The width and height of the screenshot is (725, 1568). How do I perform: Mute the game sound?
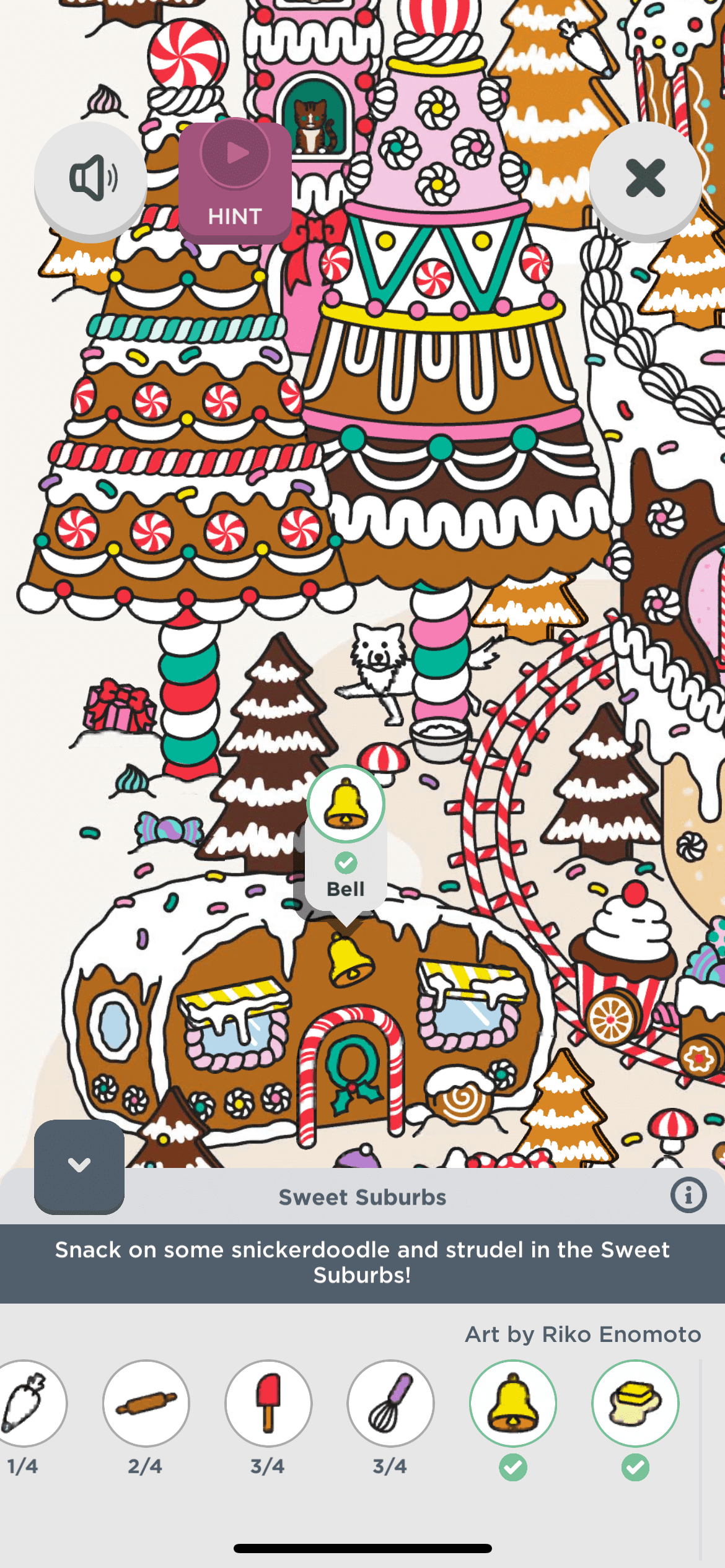[x=90, y=178]
